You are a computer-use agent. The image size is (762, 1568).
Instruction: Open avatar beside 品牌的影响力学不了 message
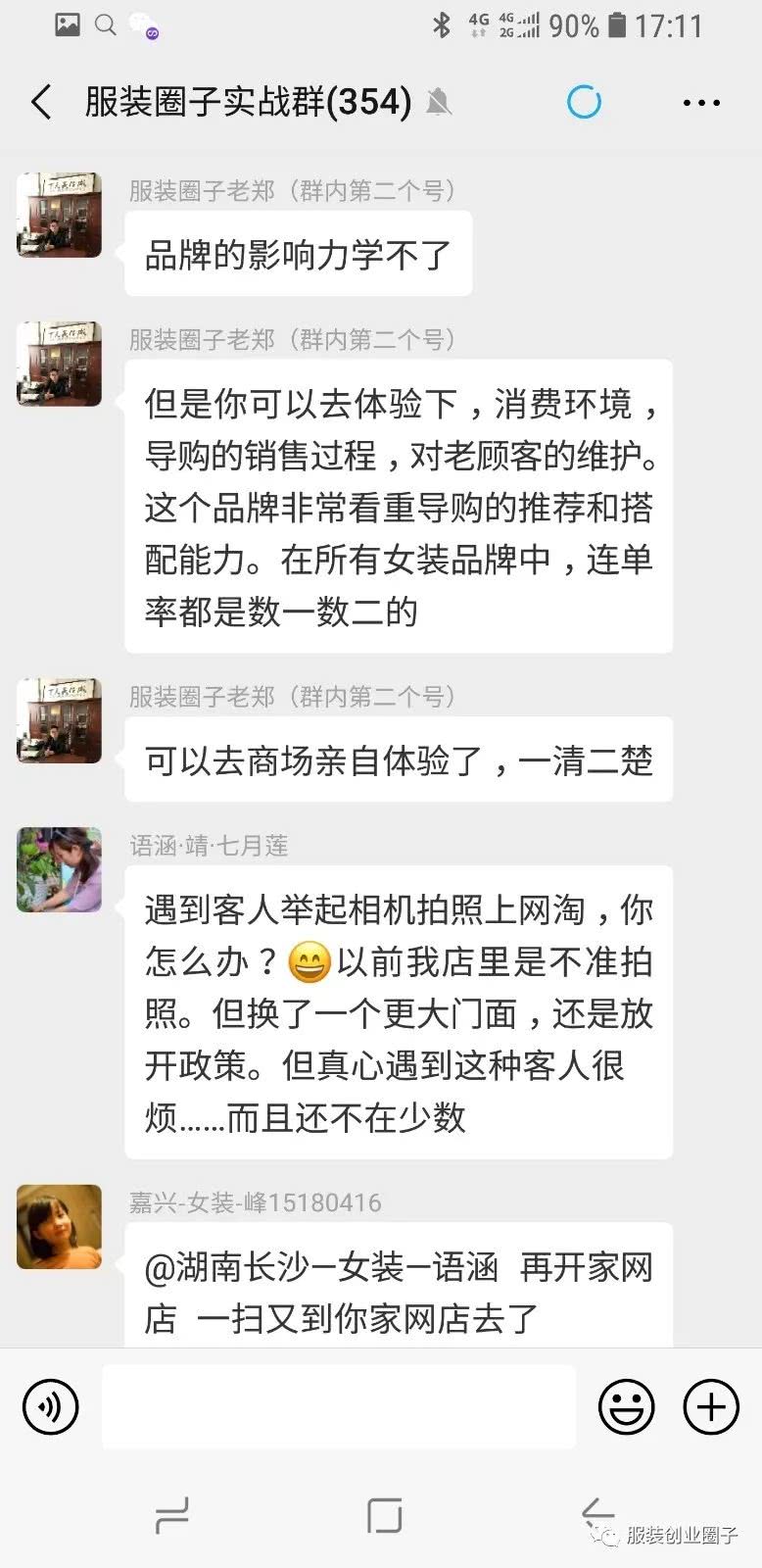[60, 215]
